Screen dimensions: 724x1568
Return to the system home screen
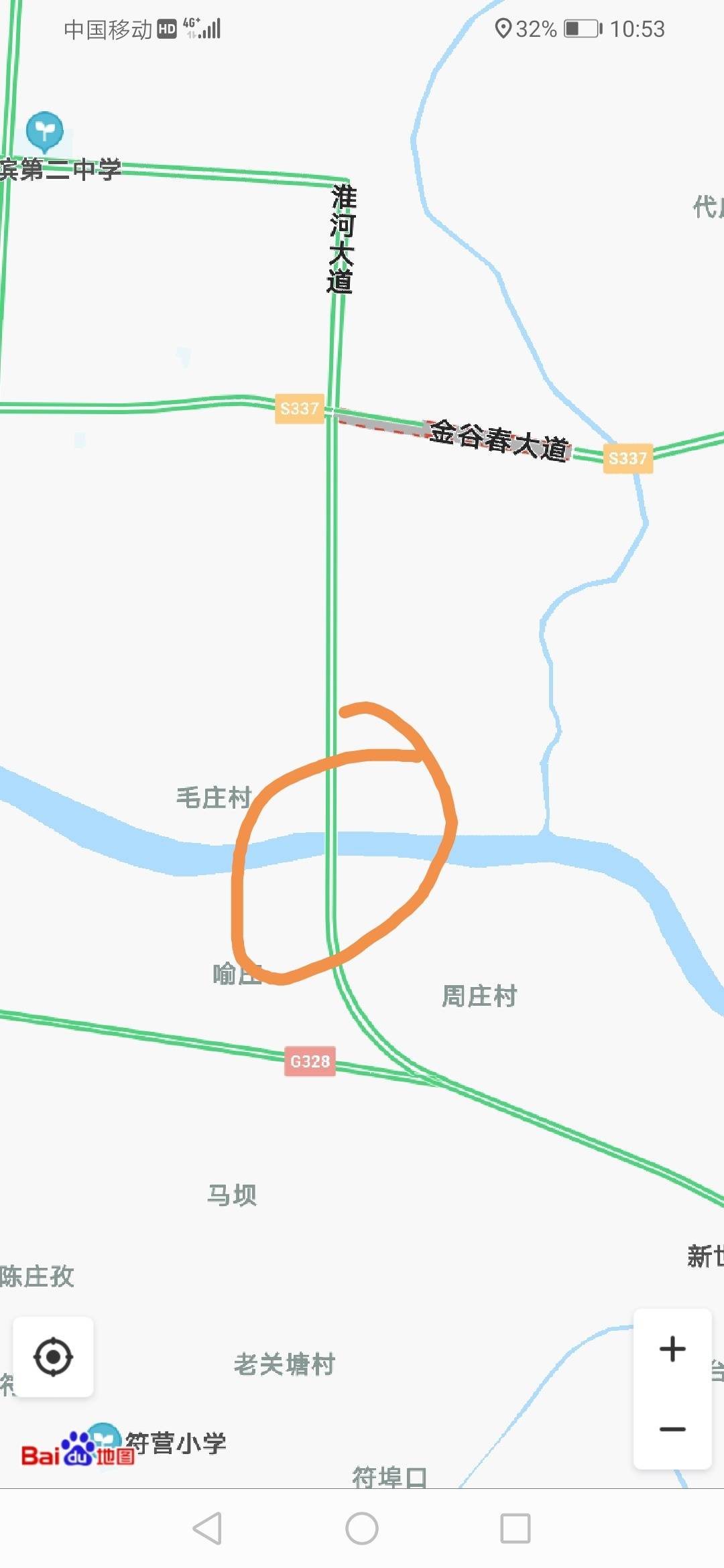click(x=362, y=1528)
